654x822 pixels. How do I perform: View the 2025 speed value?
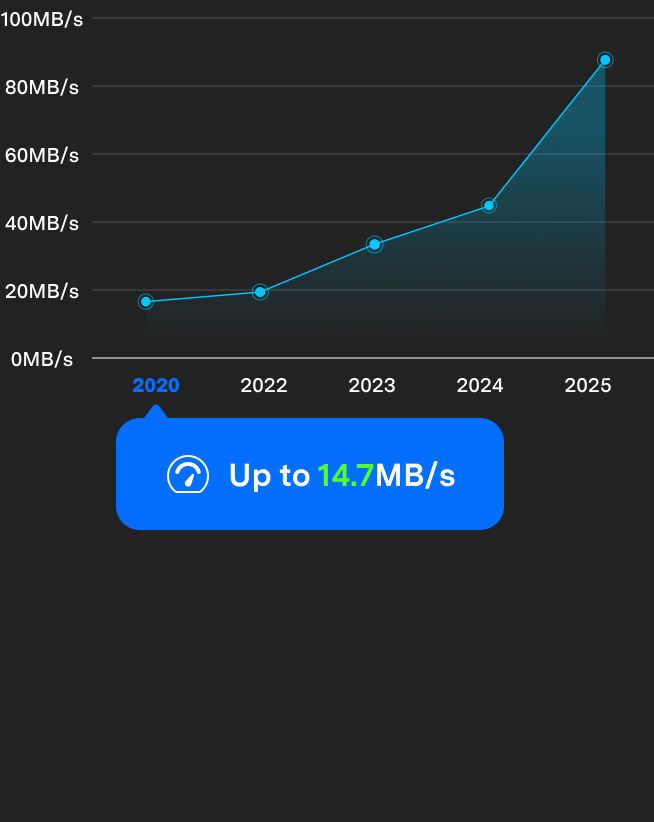tap(588, 386)
